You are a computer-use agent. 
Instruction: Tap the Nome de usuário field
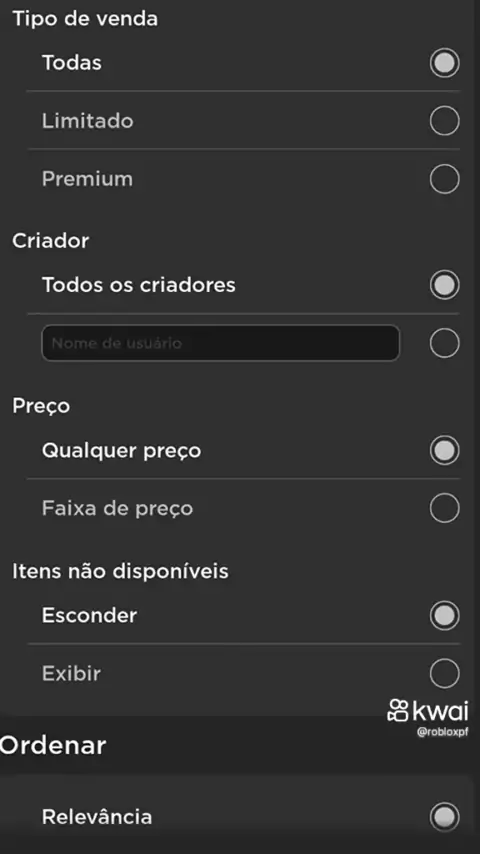point(221,343)
